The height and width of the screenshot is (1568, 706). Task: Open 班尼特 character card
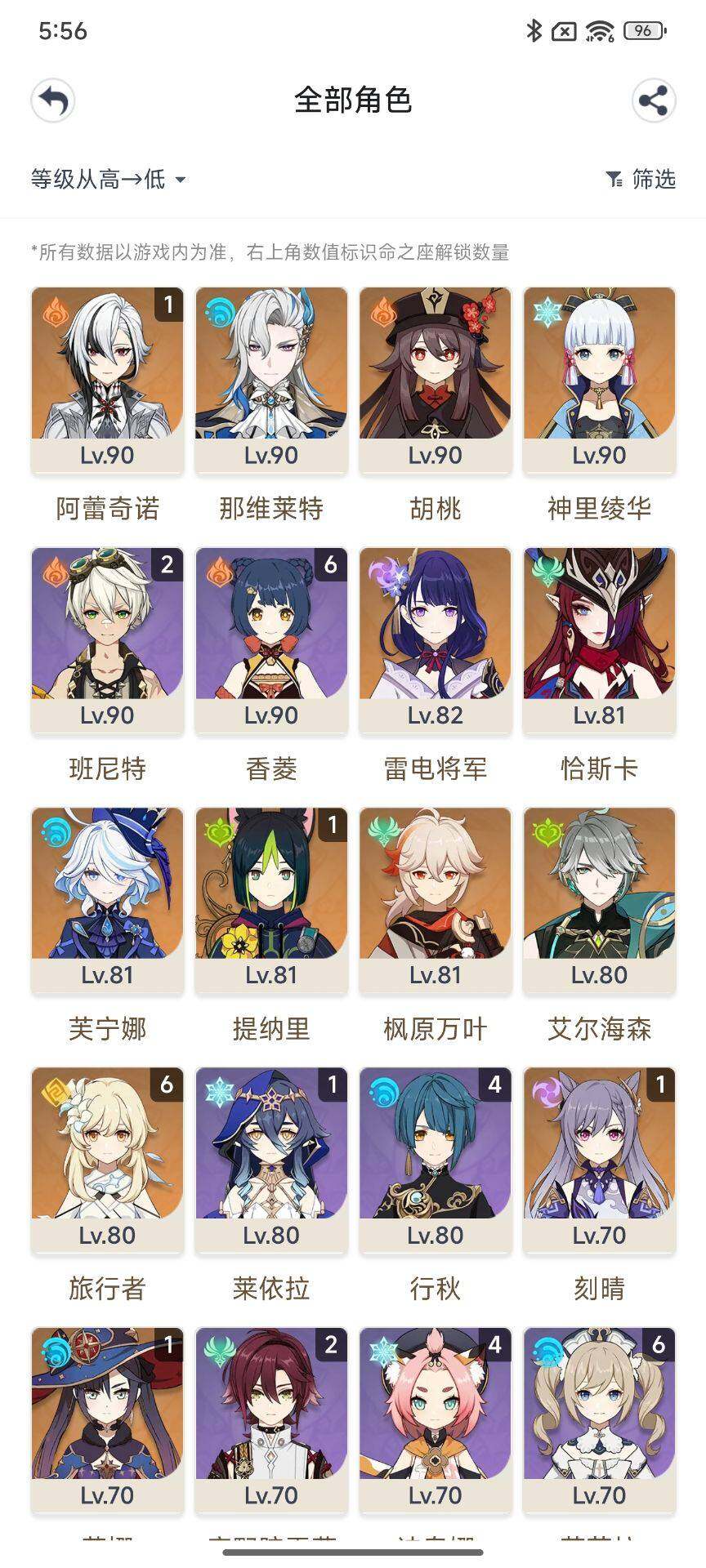click(x=107, y=639)
